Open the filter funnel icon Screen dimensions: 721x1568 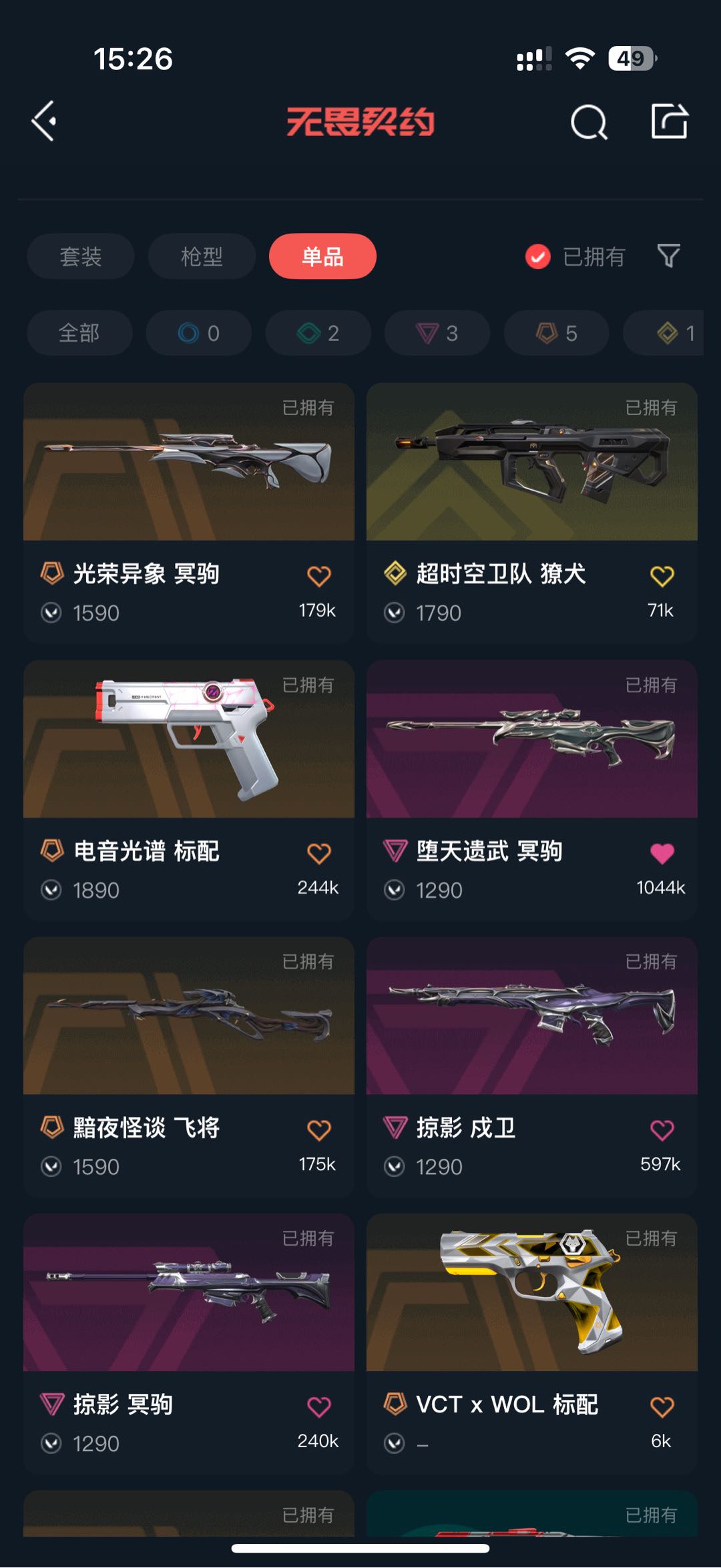pyautogui.click(x=668, y=256)
